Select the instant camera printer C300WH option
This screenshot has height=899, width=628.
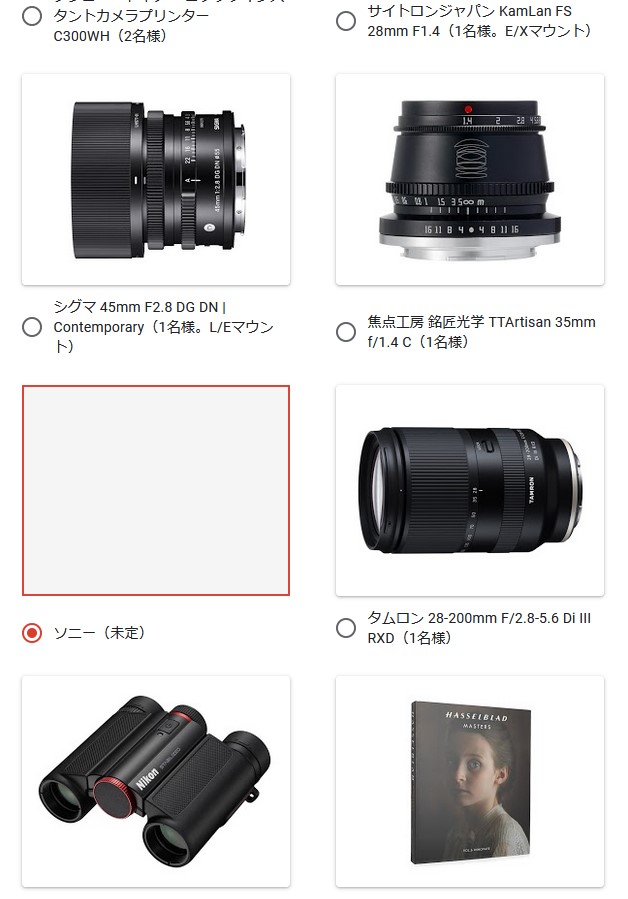(x=32, y=16)
